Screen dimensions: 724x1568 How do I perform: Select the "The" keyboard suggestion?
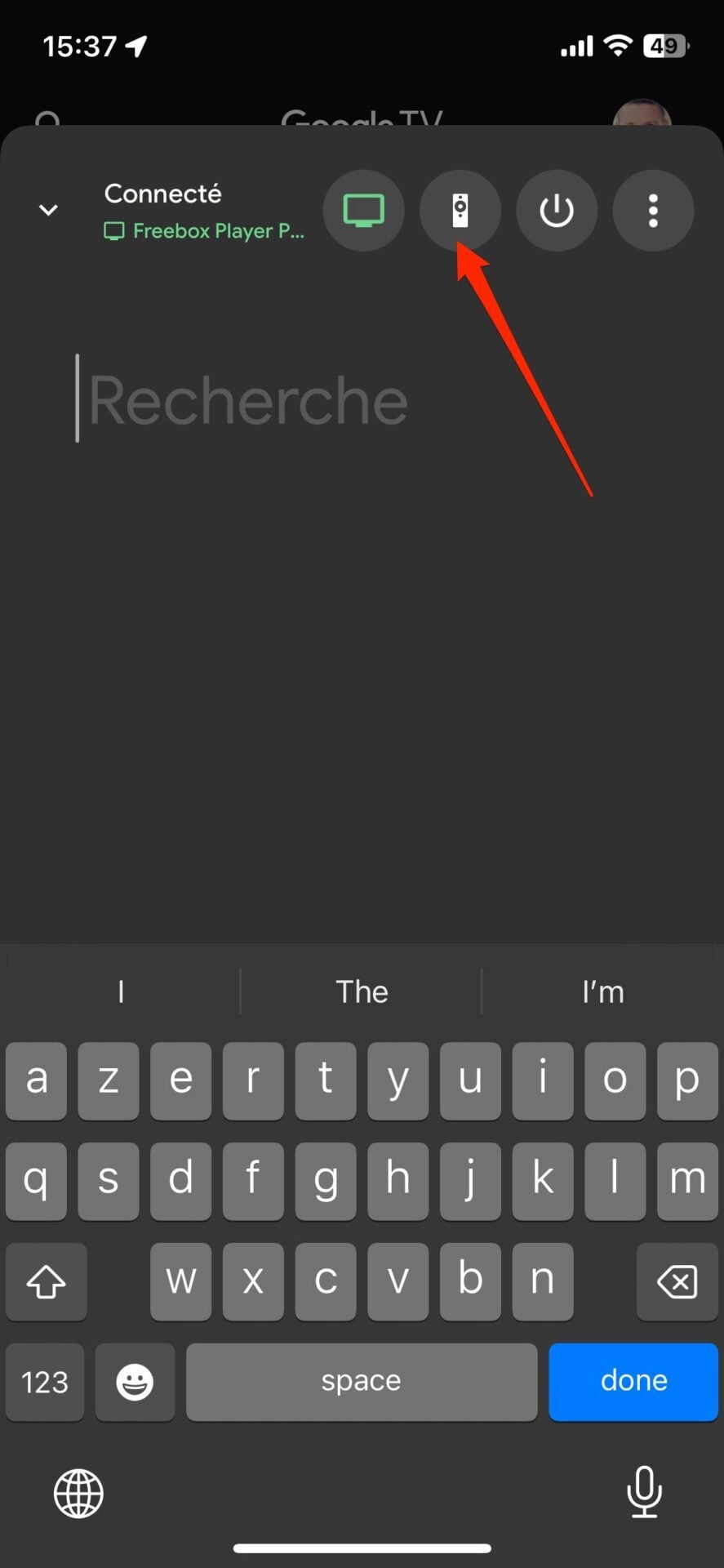click(362, 991)
